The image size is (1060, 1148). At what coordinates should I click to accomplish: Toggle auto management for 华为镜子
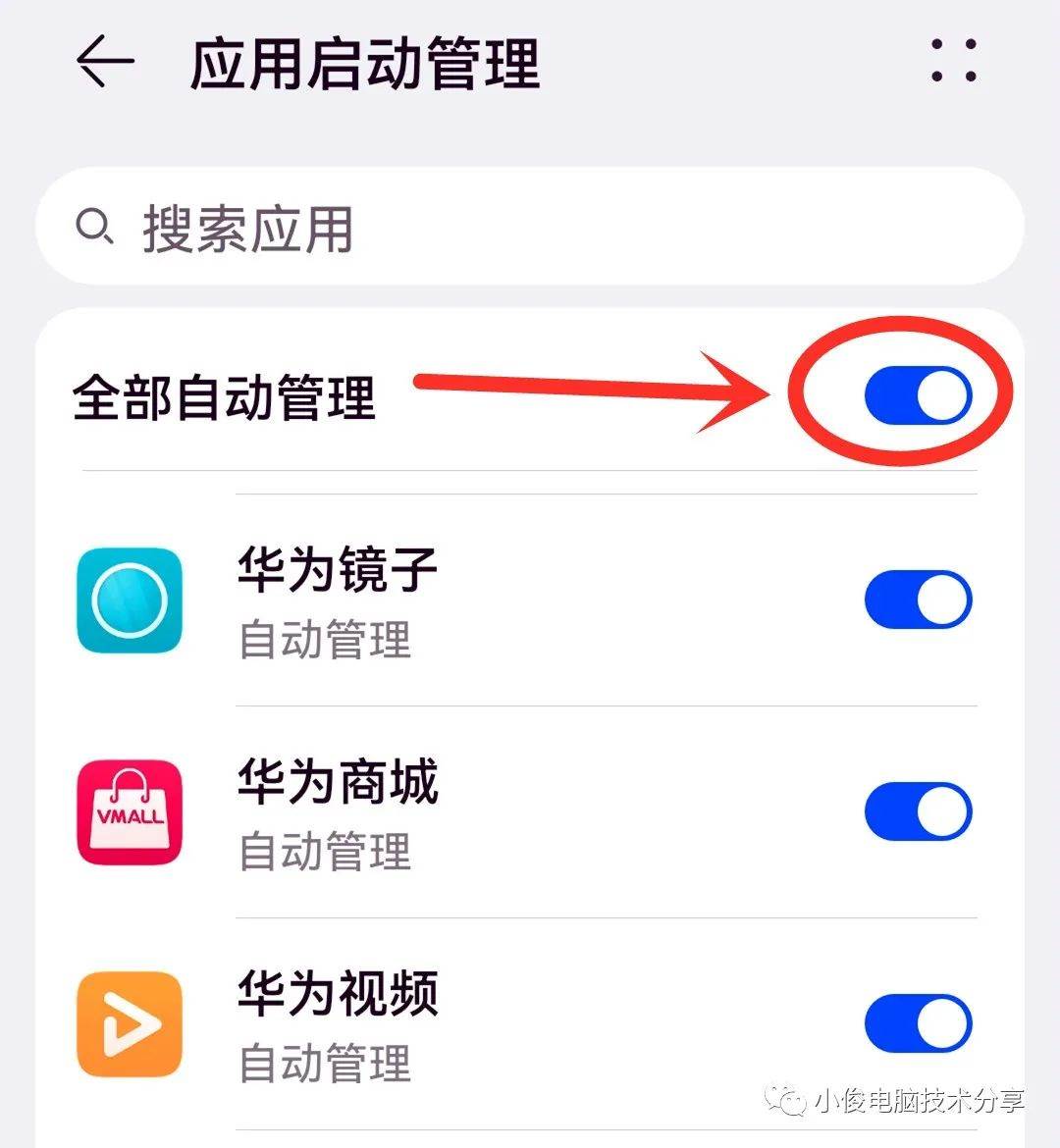918,600
